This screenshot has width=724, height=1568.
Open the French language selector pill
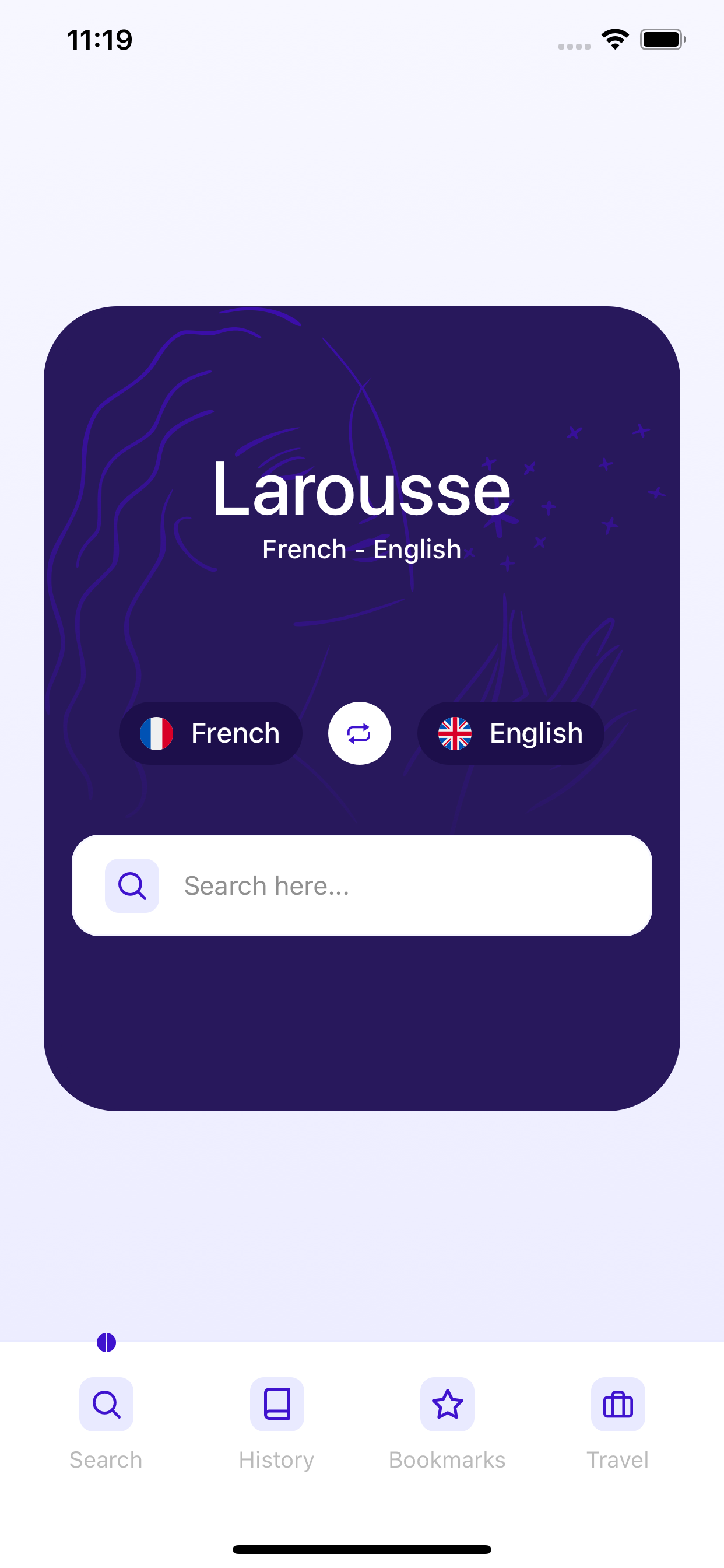(x=210, y=733)
